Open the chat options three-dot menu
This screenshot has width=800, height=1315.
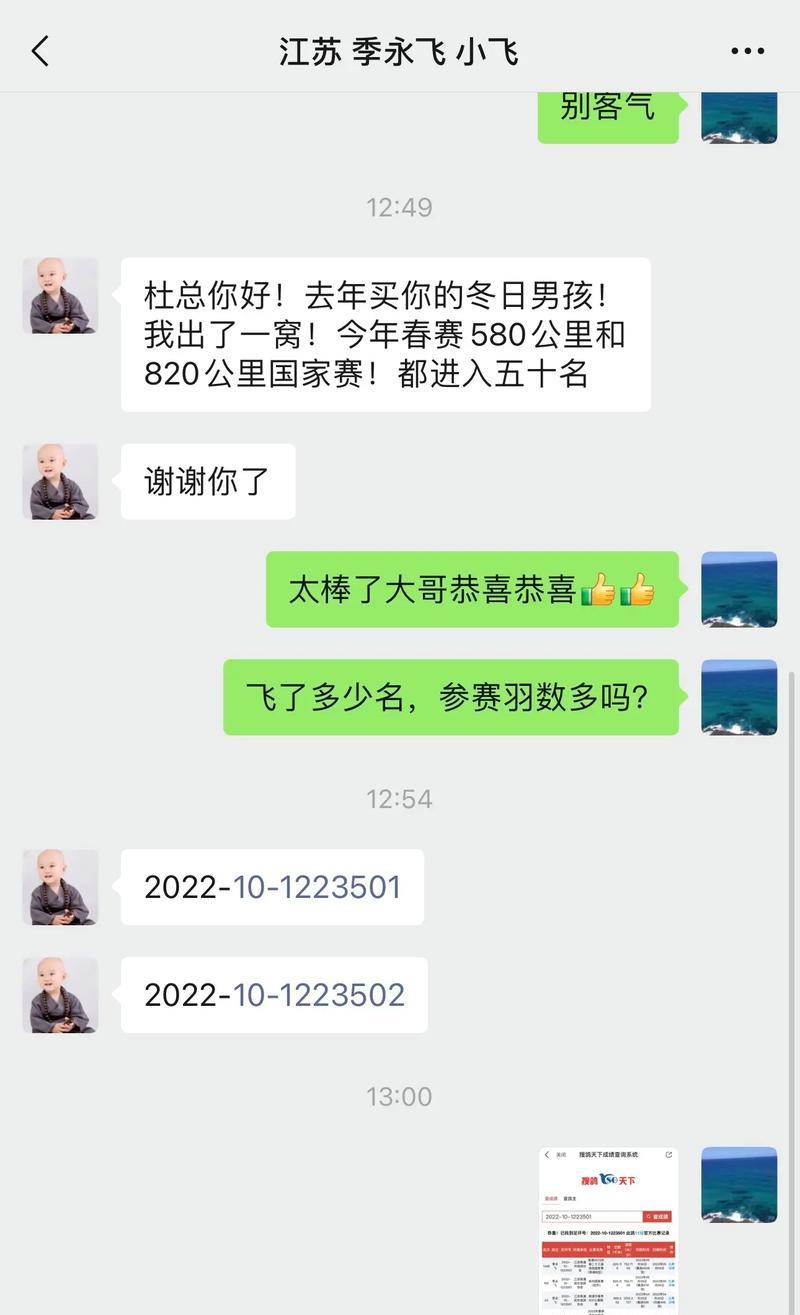coord(747,51)
